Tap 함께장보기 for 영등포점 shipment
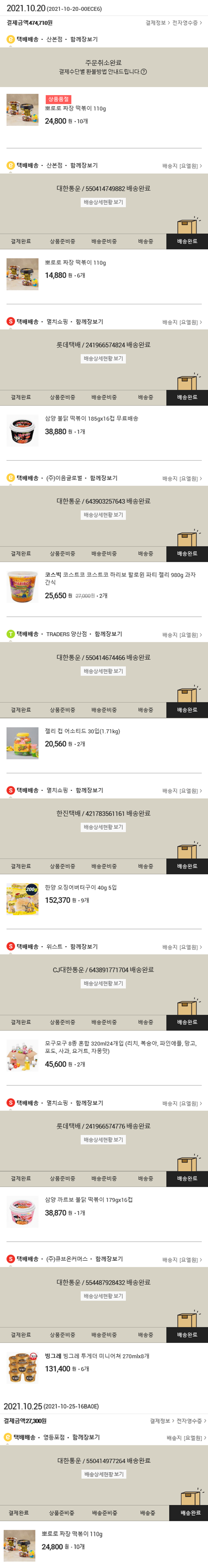The height and width of the screenshot is (1568, 208). click(86, 1437)
